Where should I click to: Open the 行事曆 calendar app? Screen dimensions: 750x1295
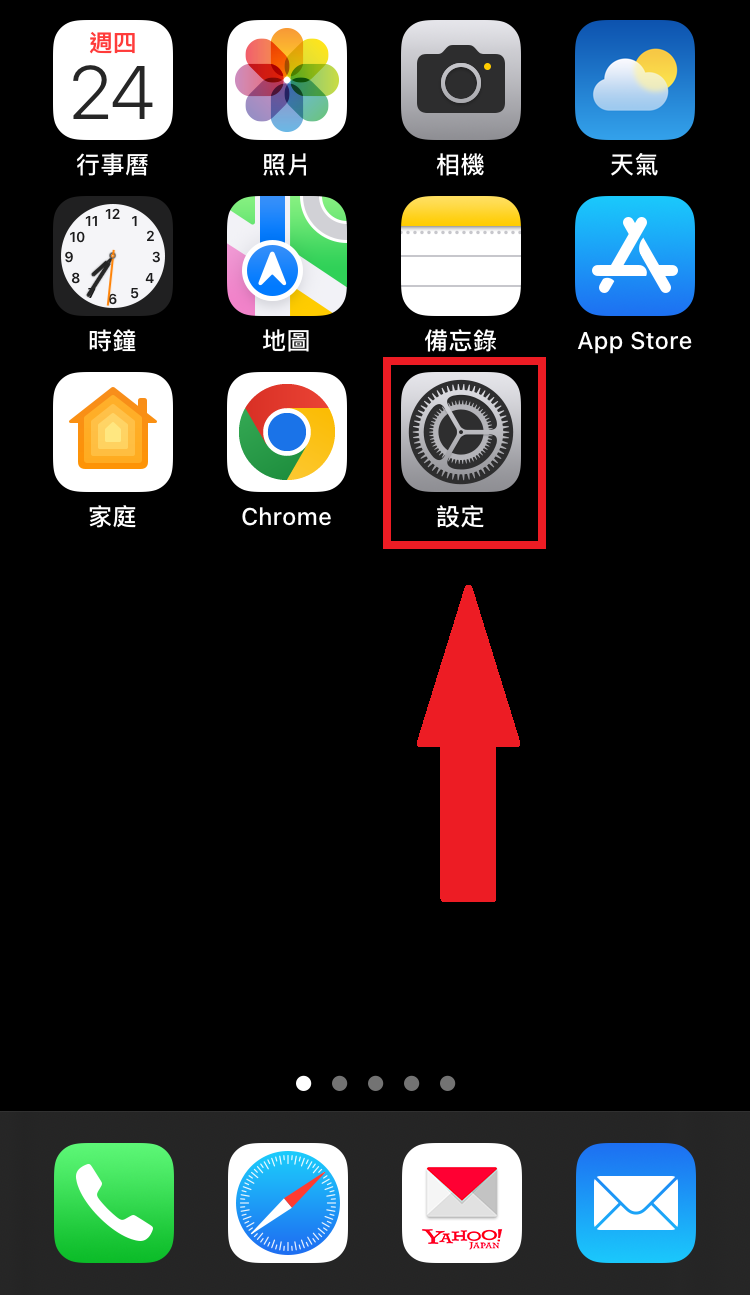(x=113, y=80)
